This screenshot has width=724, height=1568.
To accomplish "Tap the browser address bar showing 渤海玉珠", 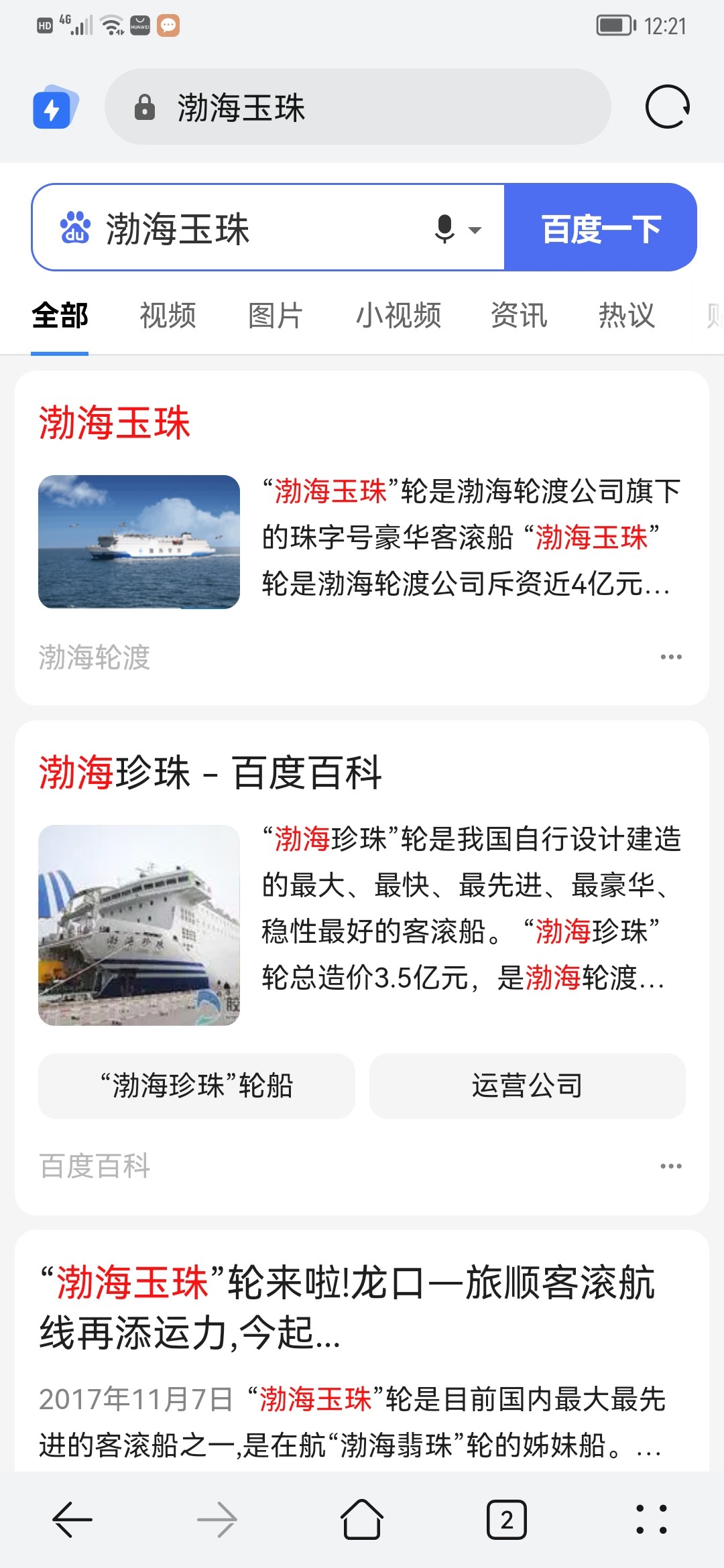I will [x=357, y=107].
